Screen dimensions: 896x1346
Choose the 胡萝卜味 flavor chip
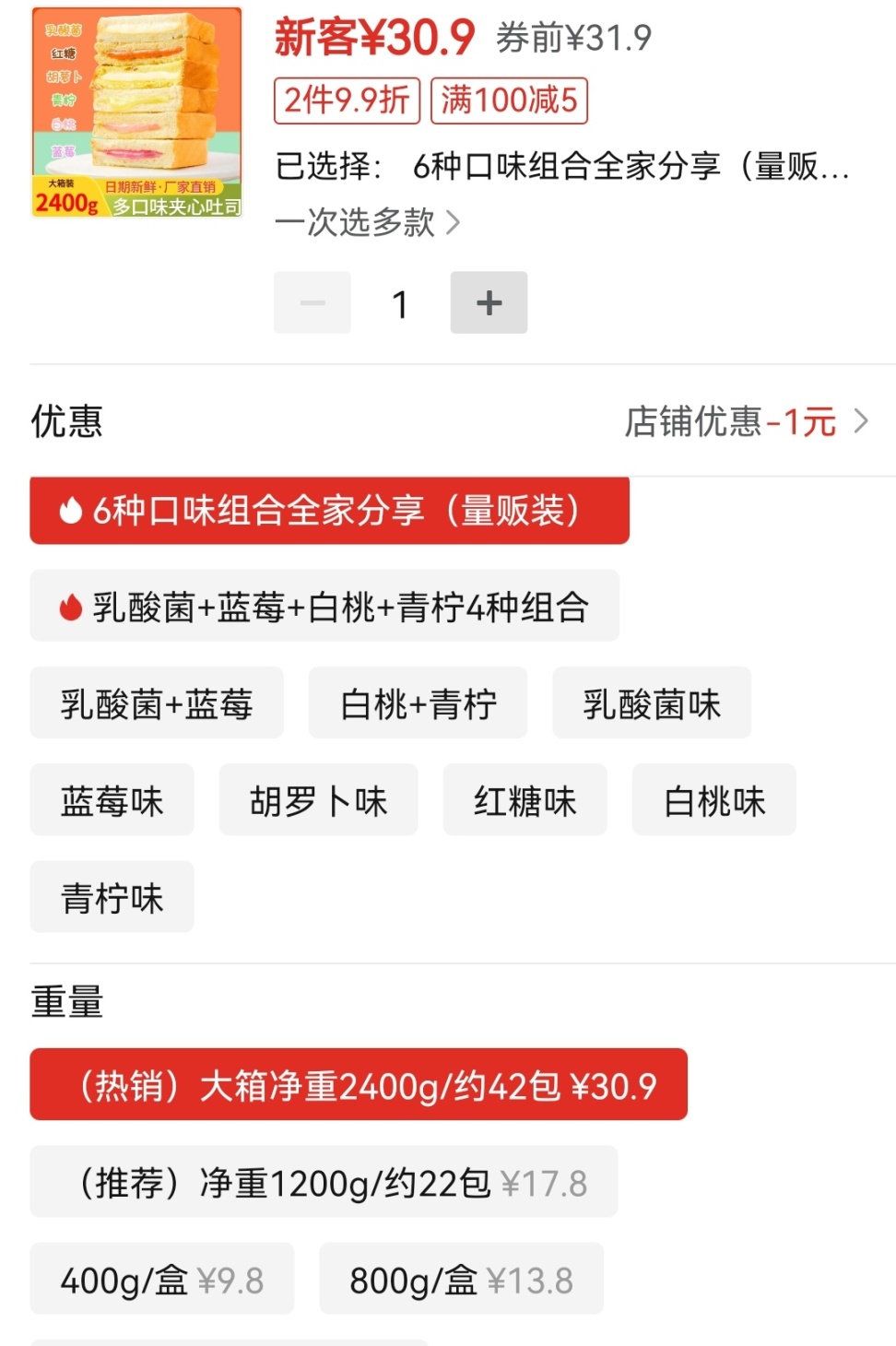[318, 800]
